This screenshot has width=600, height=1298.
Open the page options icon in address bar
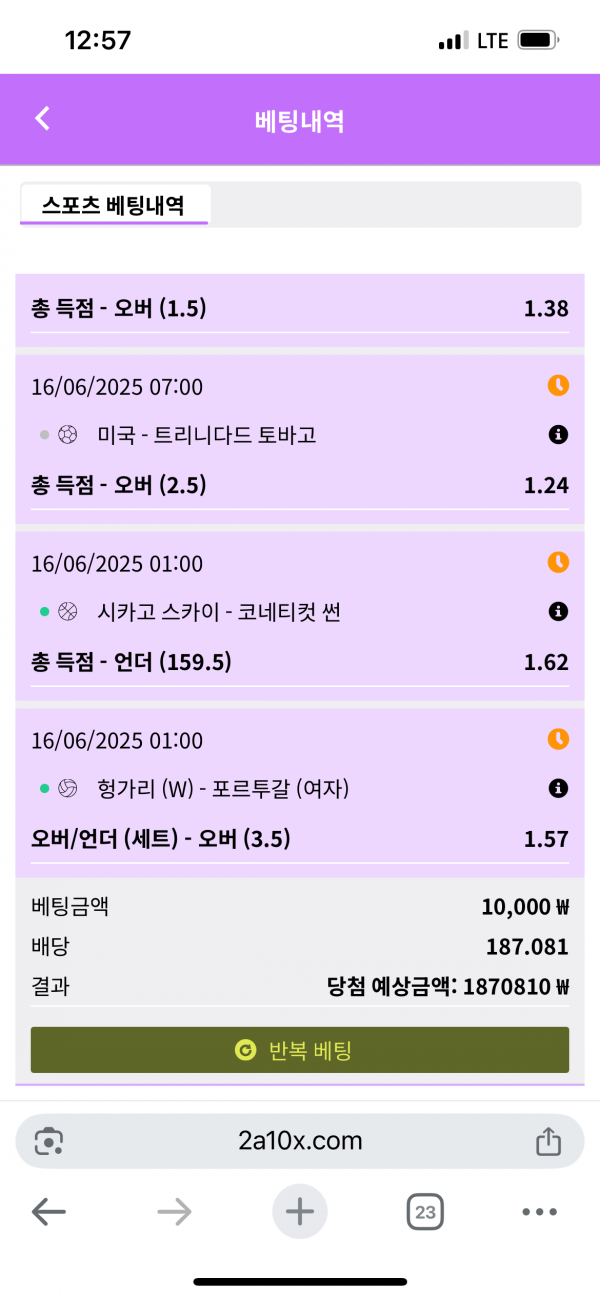click(49, 1141)
